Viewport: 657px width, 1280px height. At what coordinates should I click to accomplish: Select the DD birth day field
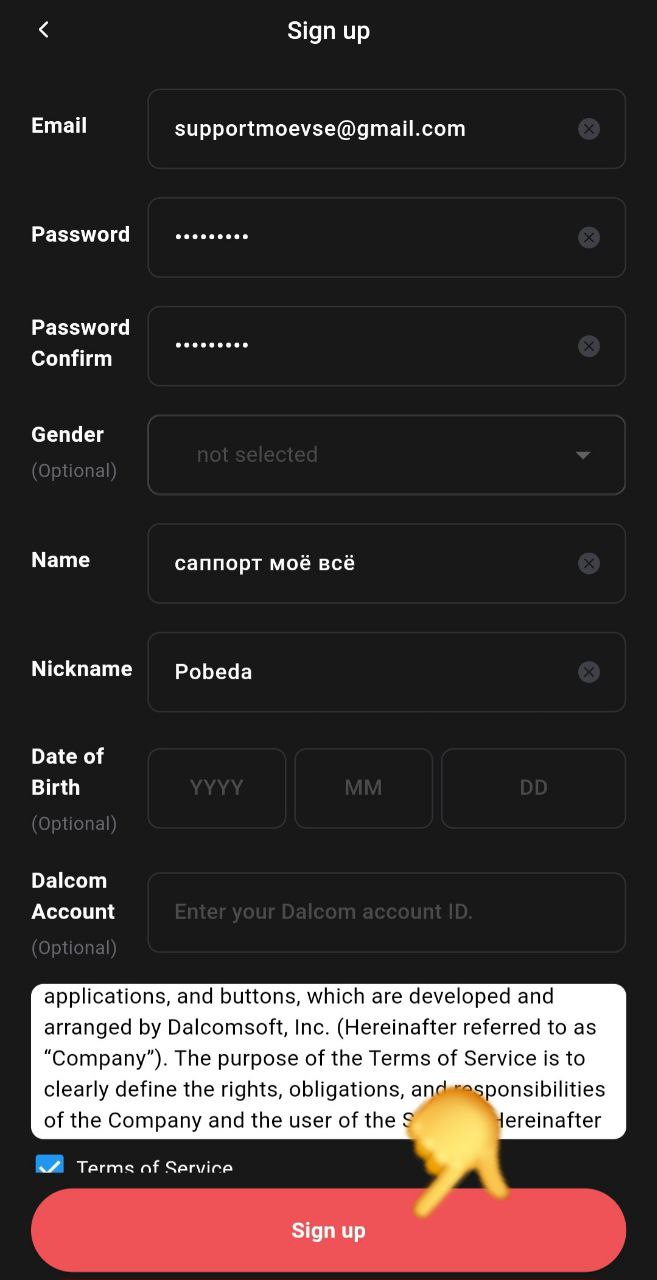pos(533,788)
